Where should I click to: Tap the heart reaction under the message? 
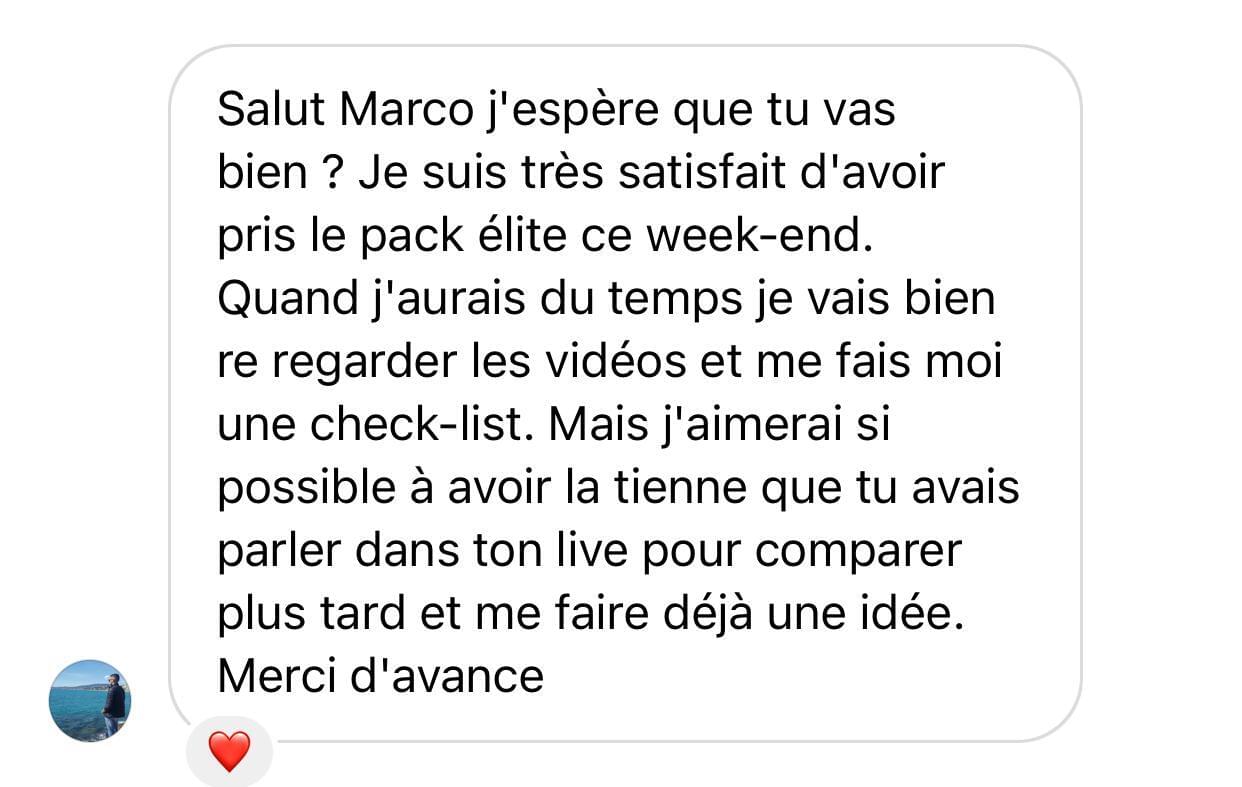pyautogui.click(x=229, y=751)
